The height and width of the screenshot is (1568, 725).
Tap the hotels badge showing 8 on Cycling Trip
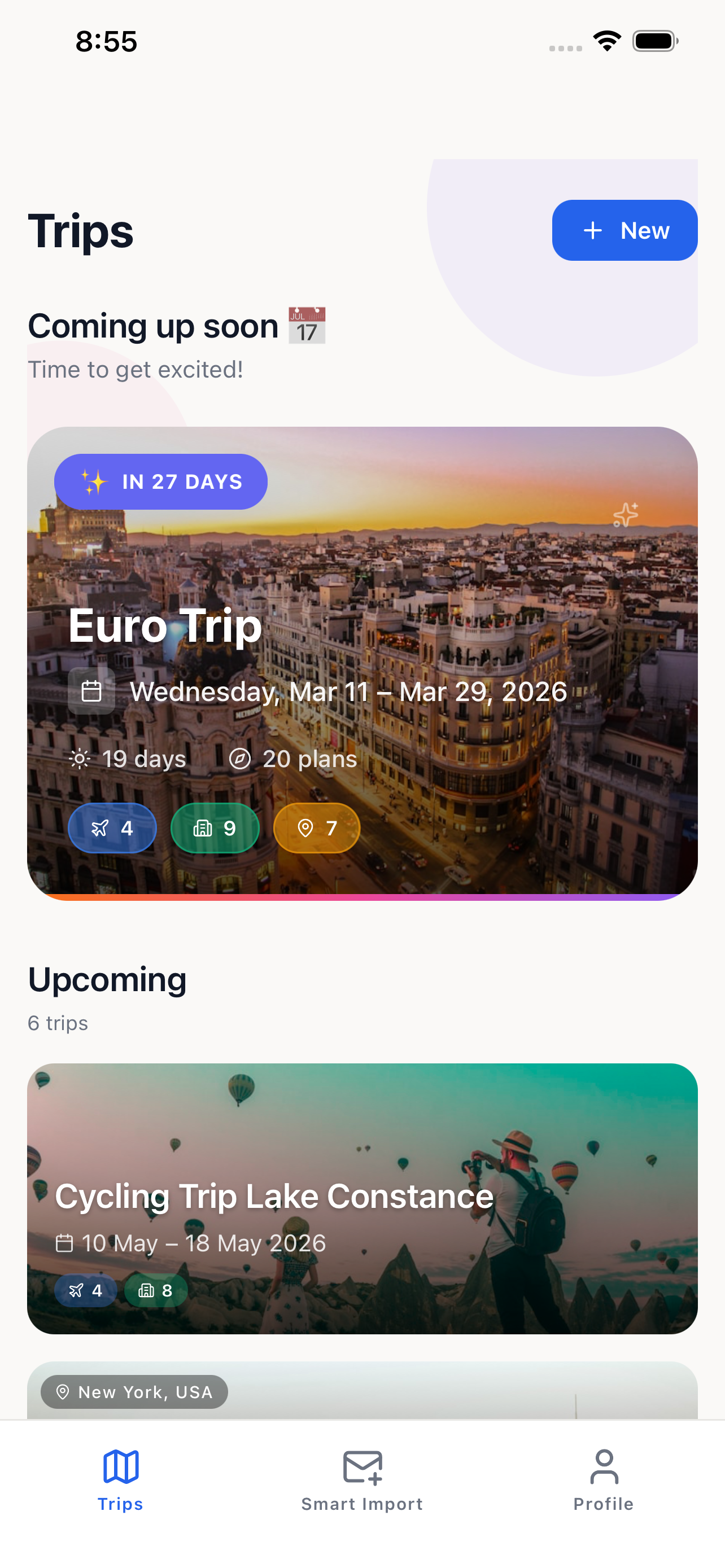155,1290
